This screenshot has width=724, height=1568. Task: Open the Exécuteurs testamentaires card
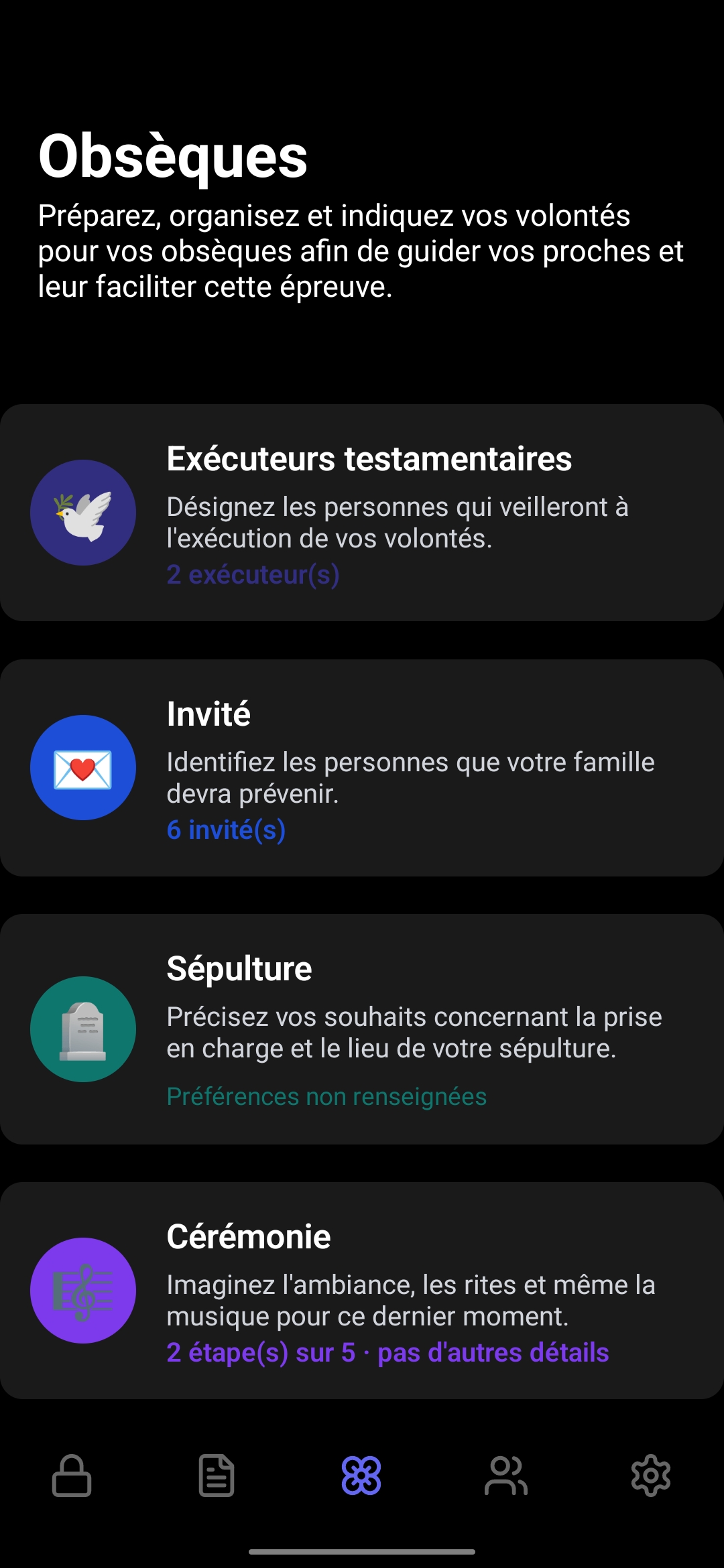click(362, 513)
